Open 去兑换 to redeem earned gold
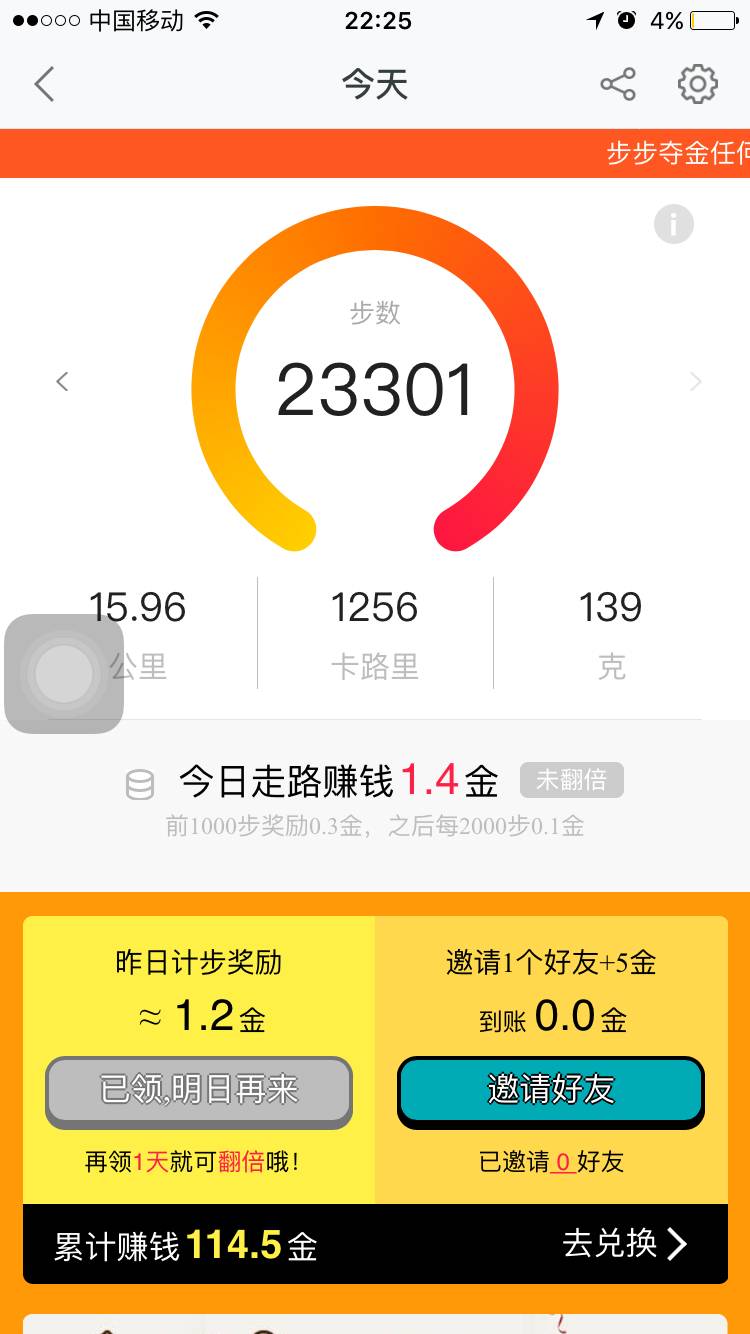This screenshot has height=1334, width=750. click(x=624, y=1244)
